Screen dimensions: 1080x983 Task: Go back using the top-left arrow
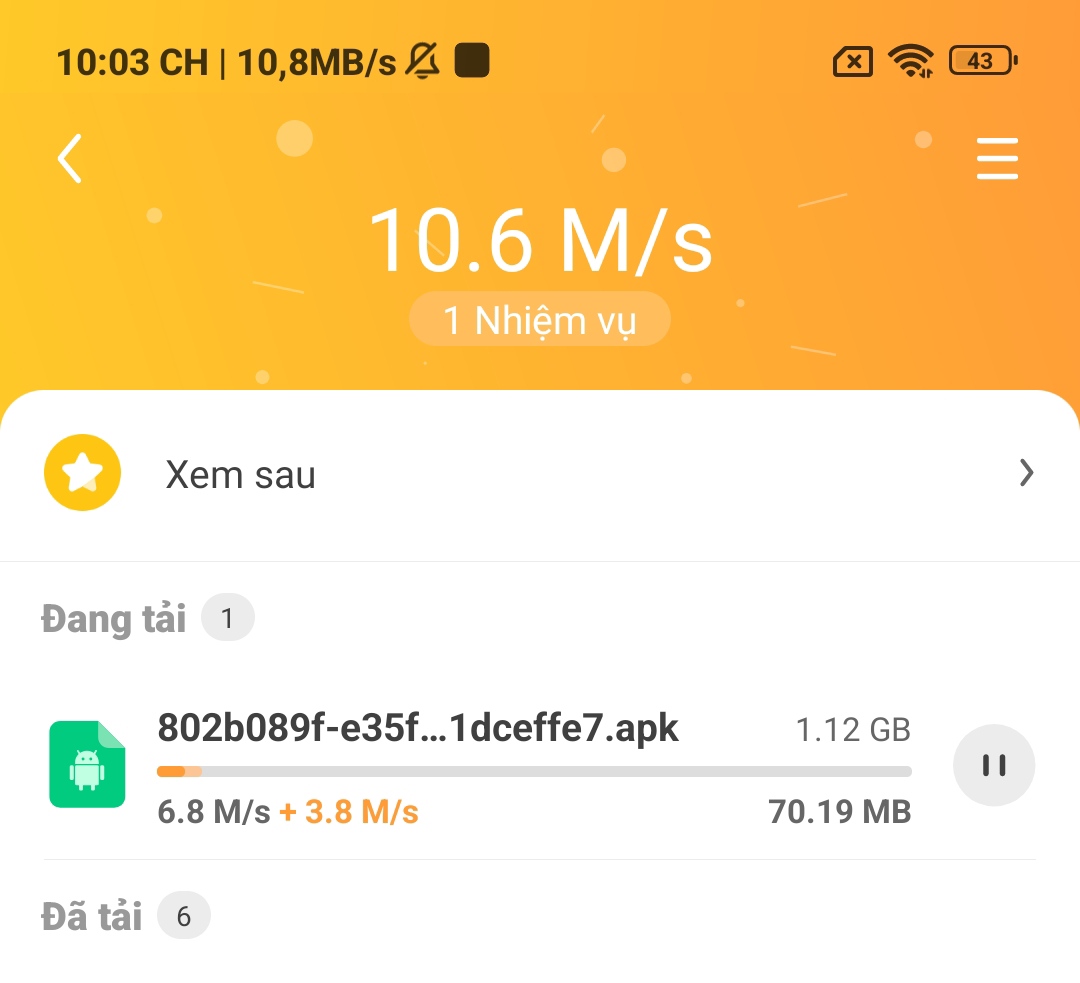click(69, 159)
